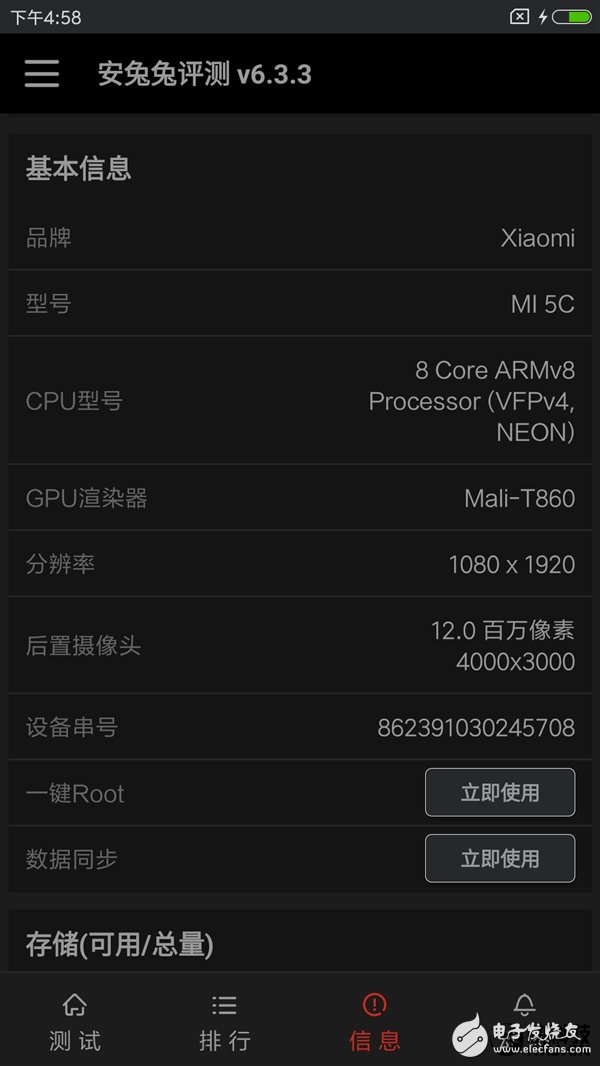The image size is (600, 1066).
Task: Select the 信息 tab
Action: point(375,1022)
